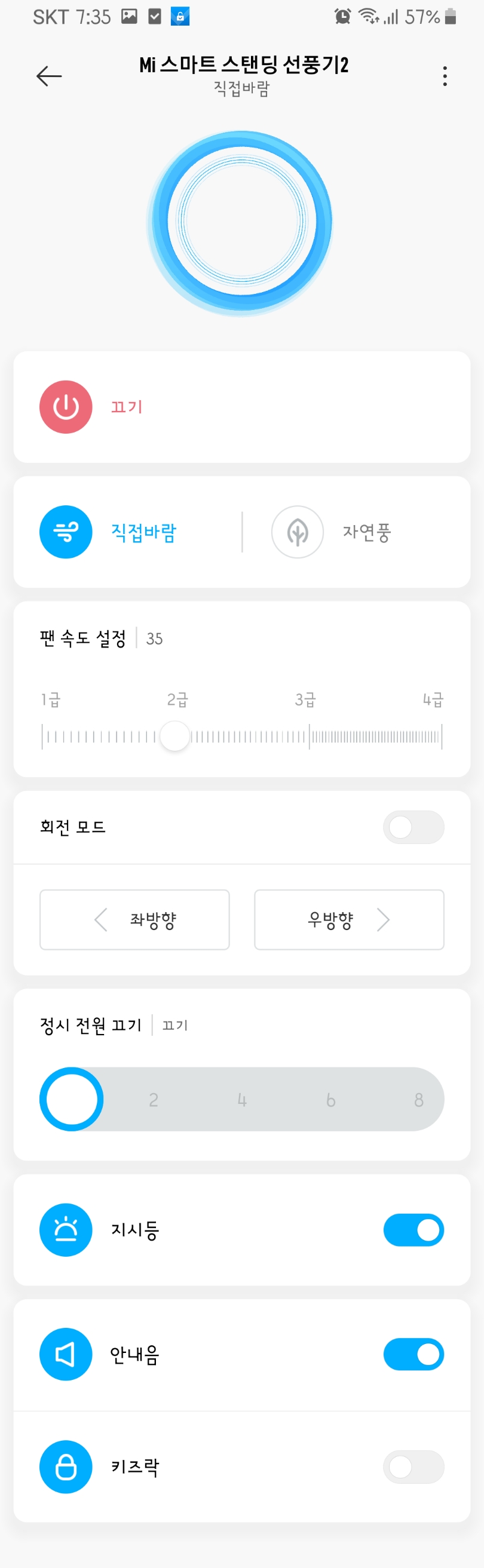Set power-off timer to 2 hours

click(x=154, y=1099)
